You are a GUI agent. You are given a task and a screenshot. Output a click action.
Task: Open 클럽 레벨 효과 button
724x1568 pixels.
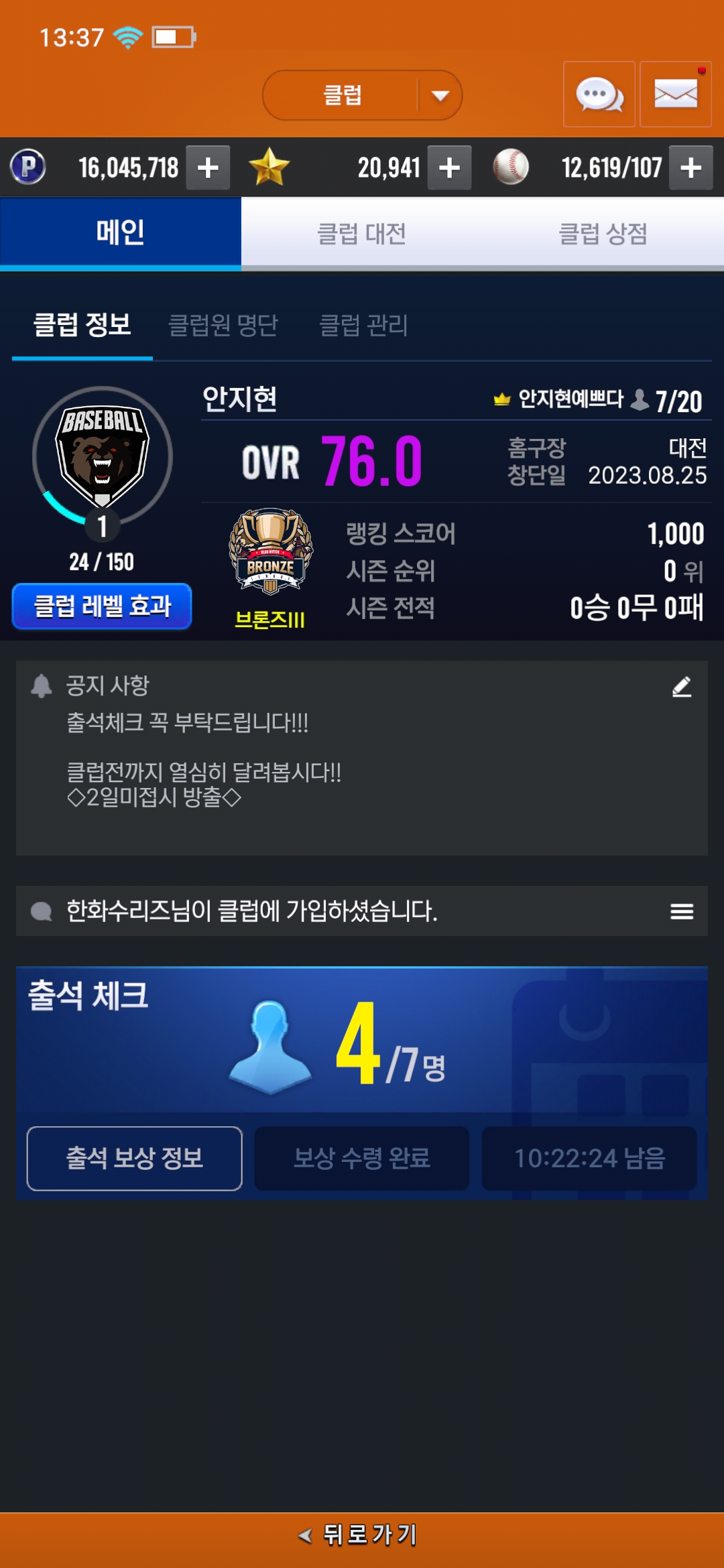[x=102, y=606]
